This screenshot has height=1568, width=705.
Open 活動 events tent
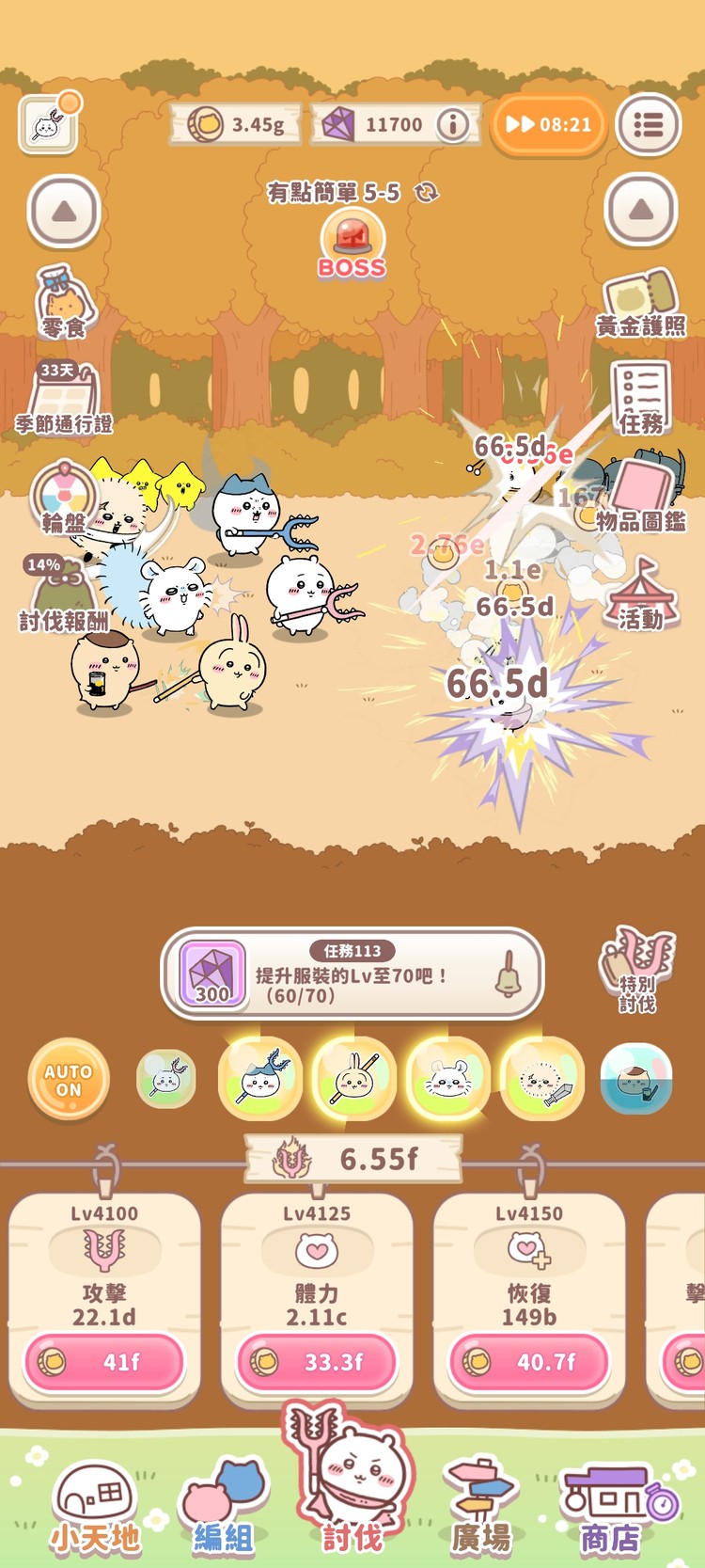click(641, 593)
